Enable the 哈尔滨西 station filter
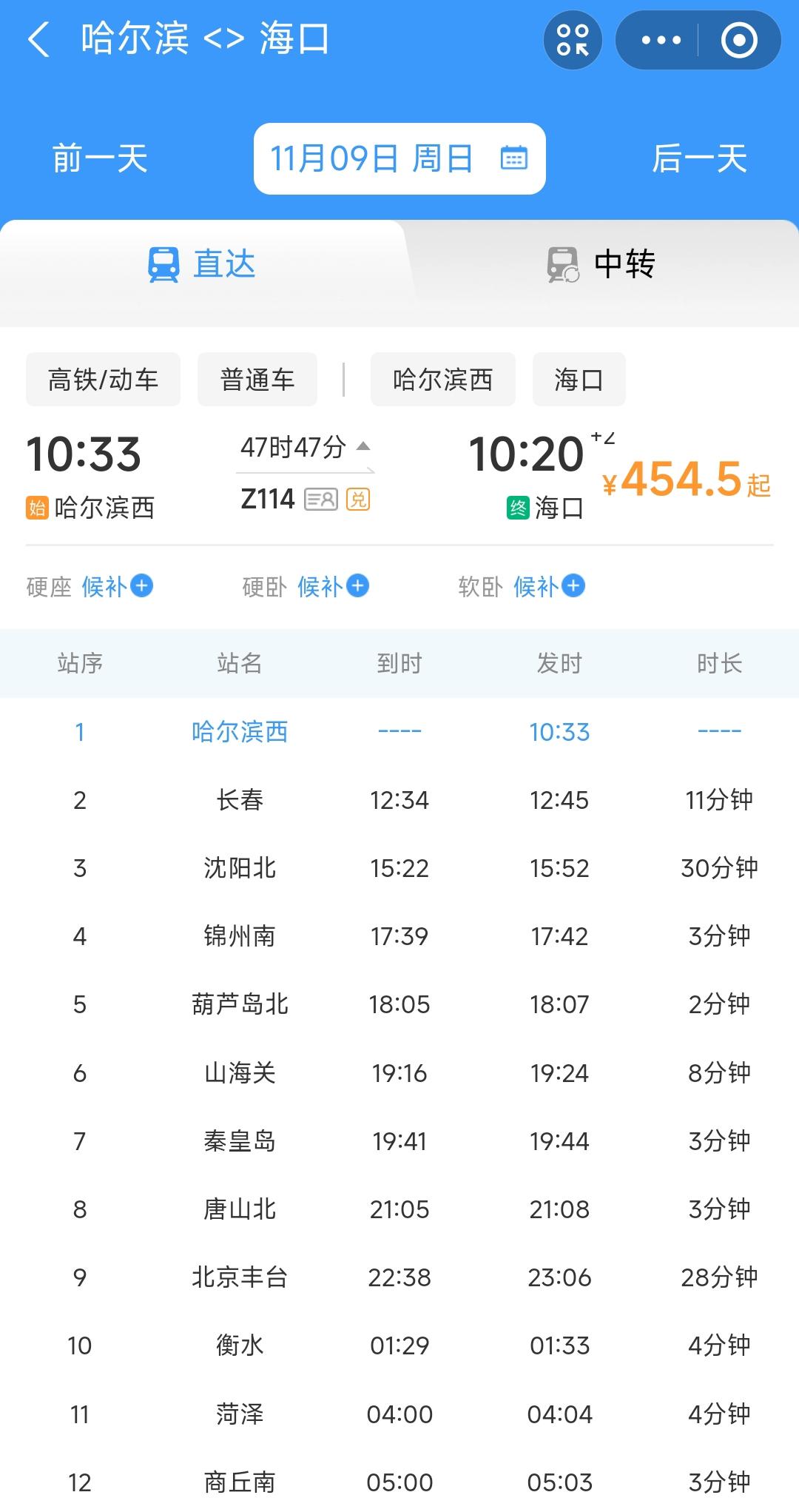 tap(442, 379)
